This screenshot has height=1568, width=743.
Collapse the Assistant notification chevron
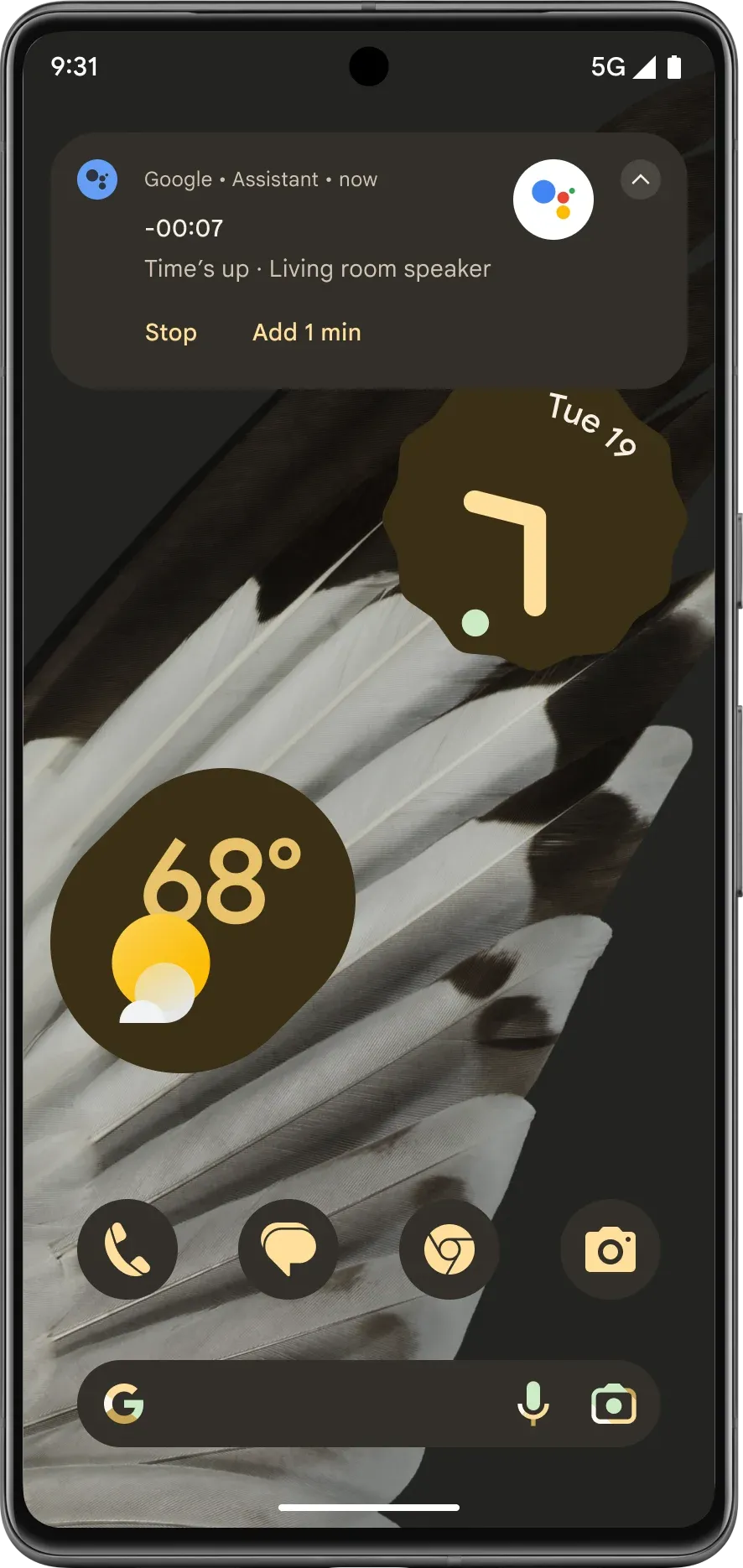pyautogui.click(x=641, y=179)
